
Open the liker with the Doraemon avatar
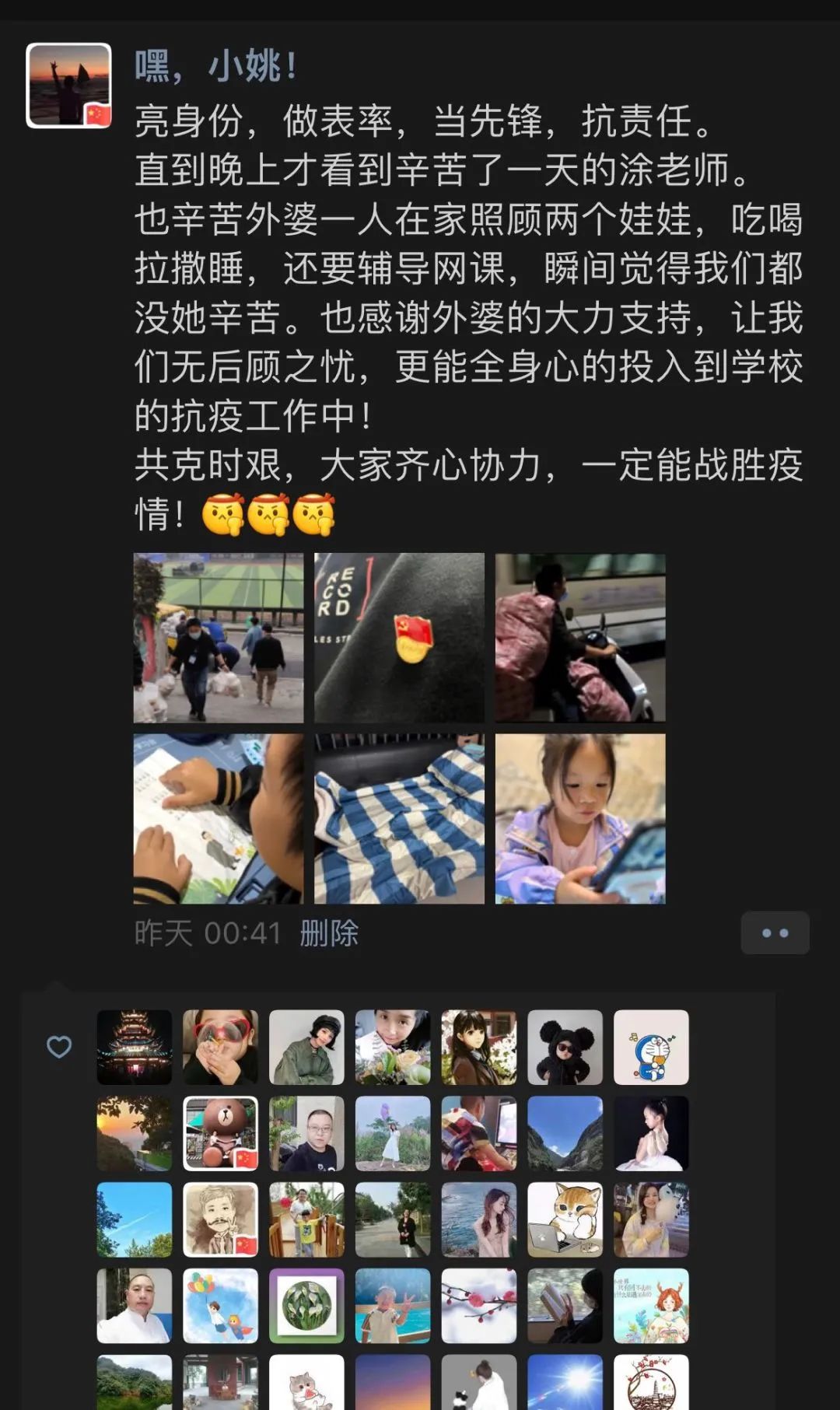(651, 1047)
